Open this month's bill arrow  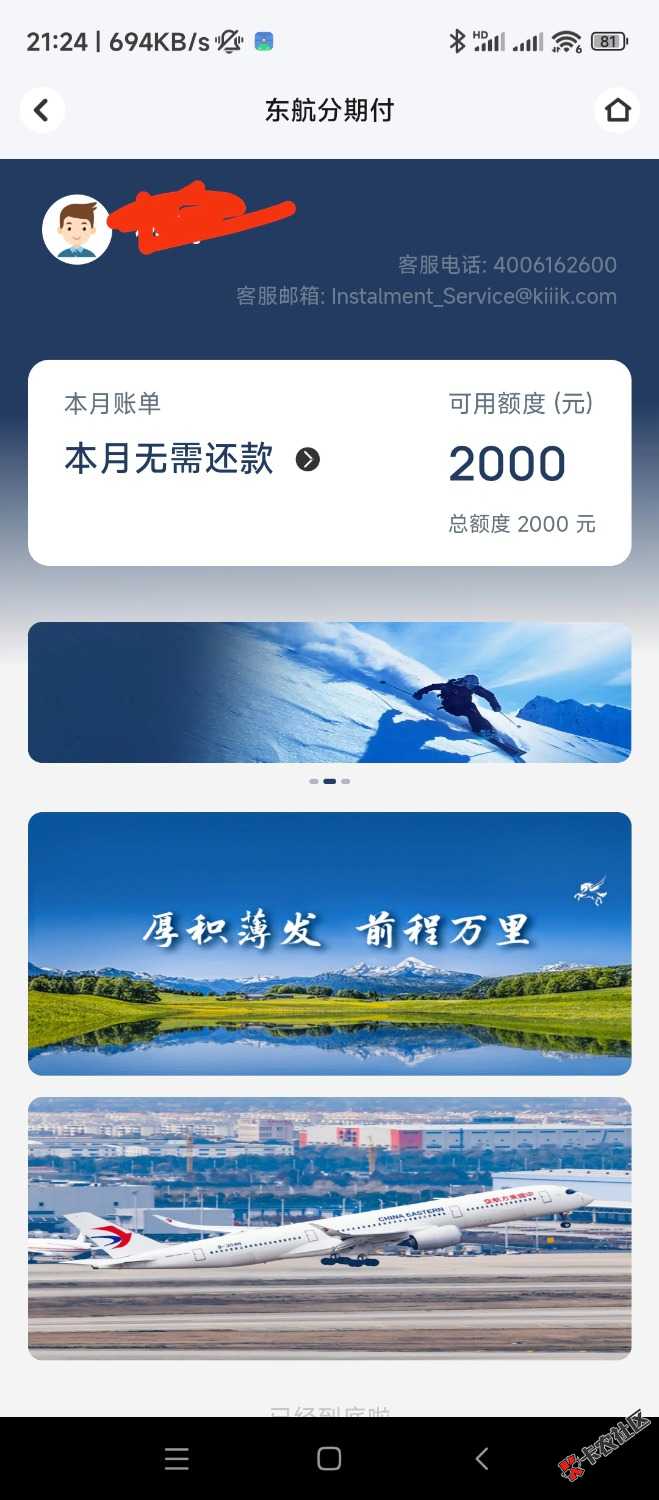[308, 459]
